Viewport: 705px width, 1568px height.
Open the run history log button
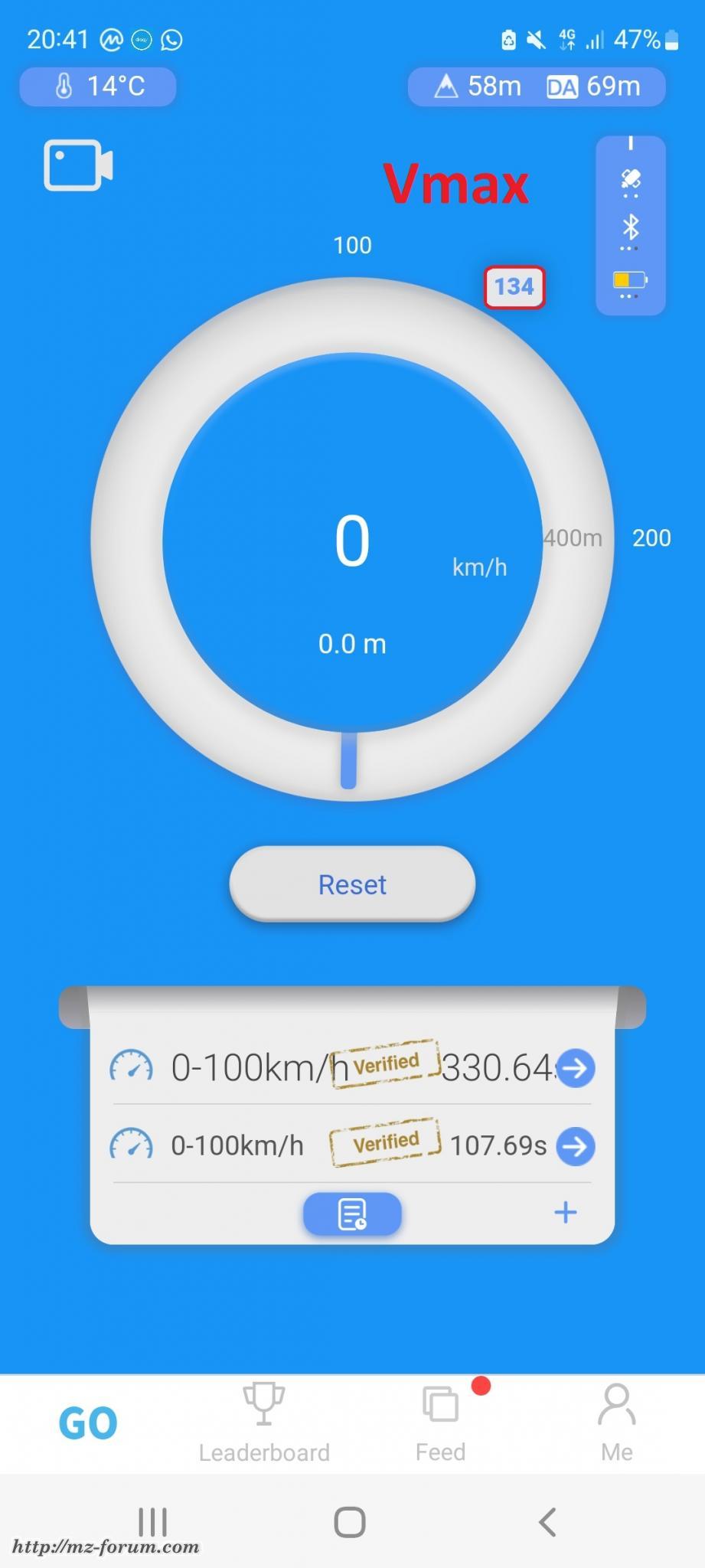pyautogui.click(x=352, y=1214)
